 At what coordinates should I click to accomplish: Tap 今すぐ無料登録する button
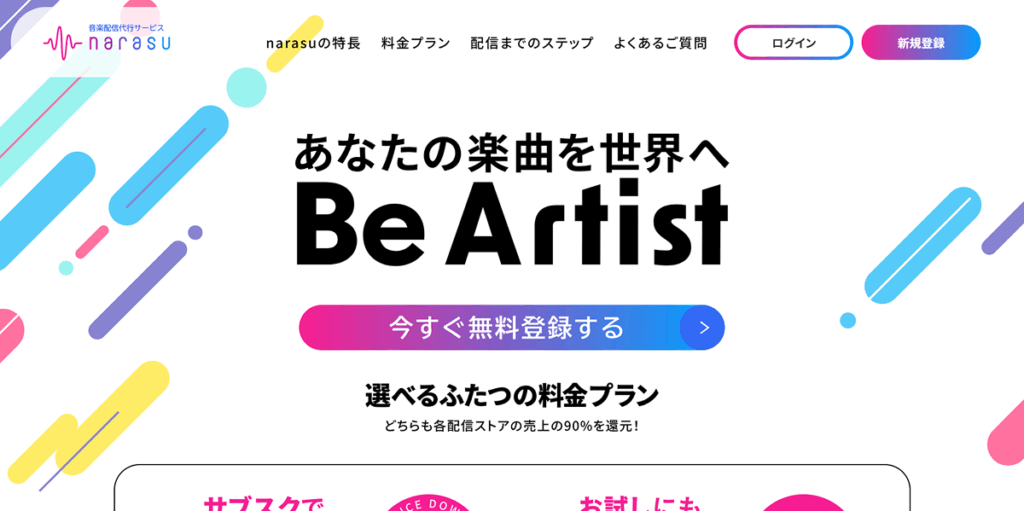coord(511,327)
